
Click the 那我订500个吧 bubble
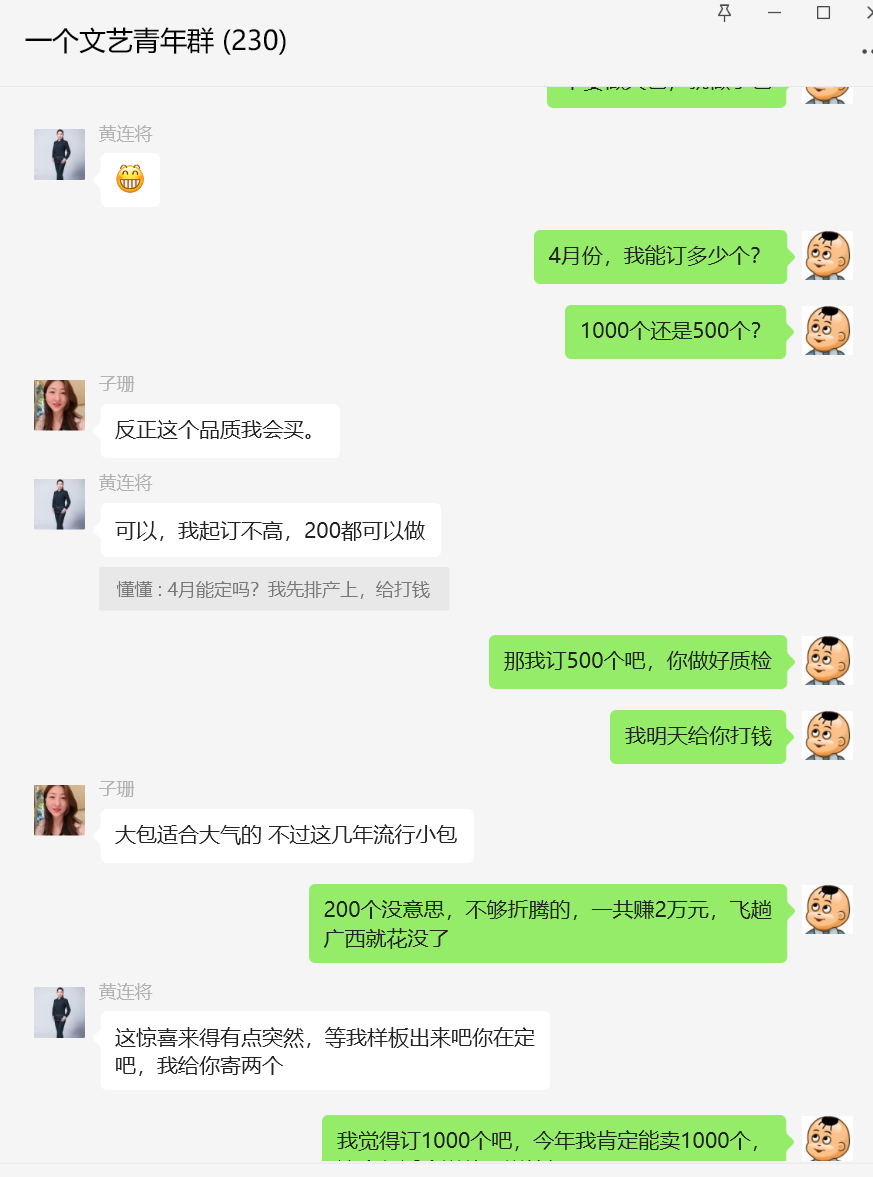[x=637, y=662]
